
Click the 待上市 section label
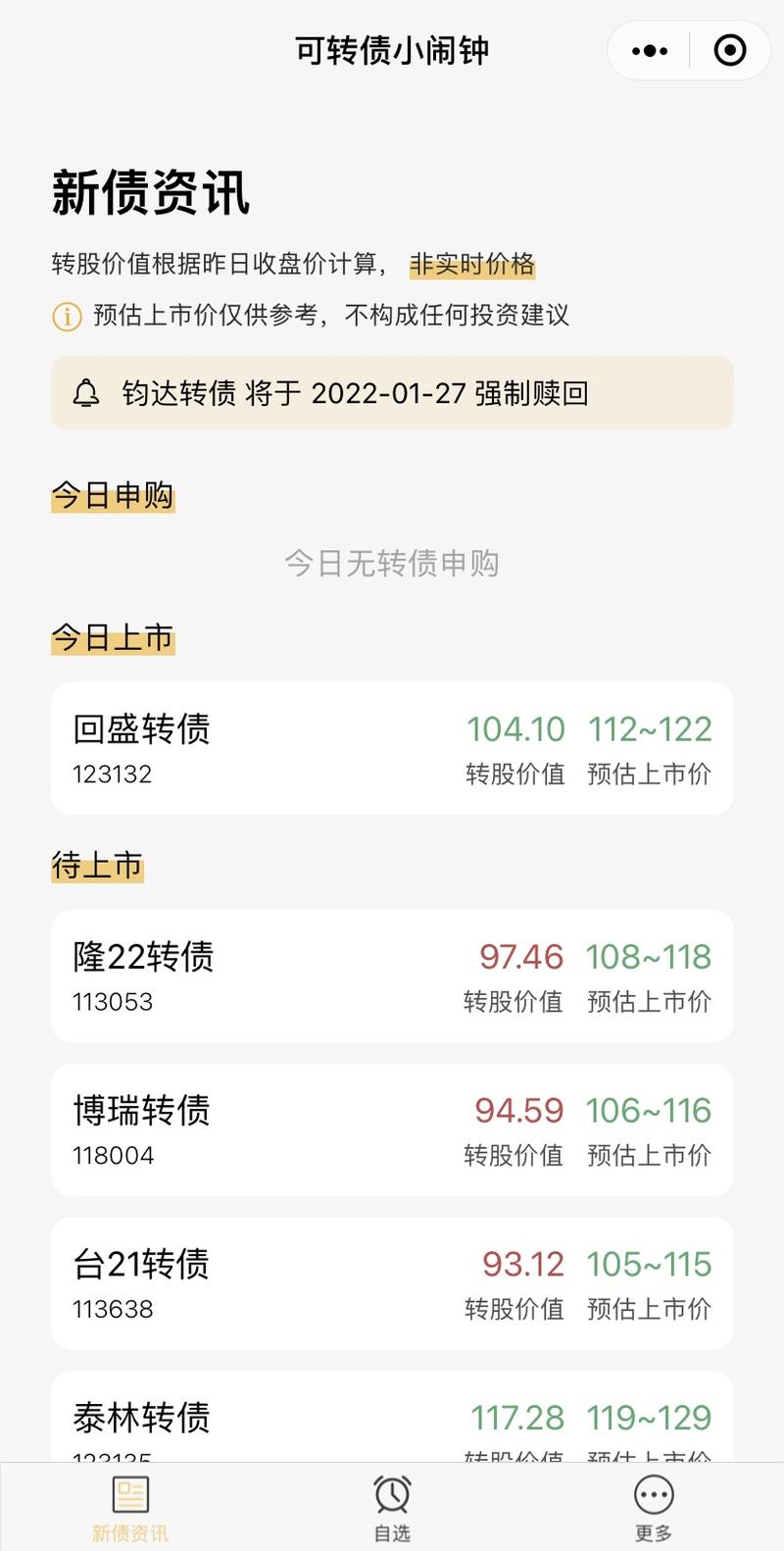97,867
